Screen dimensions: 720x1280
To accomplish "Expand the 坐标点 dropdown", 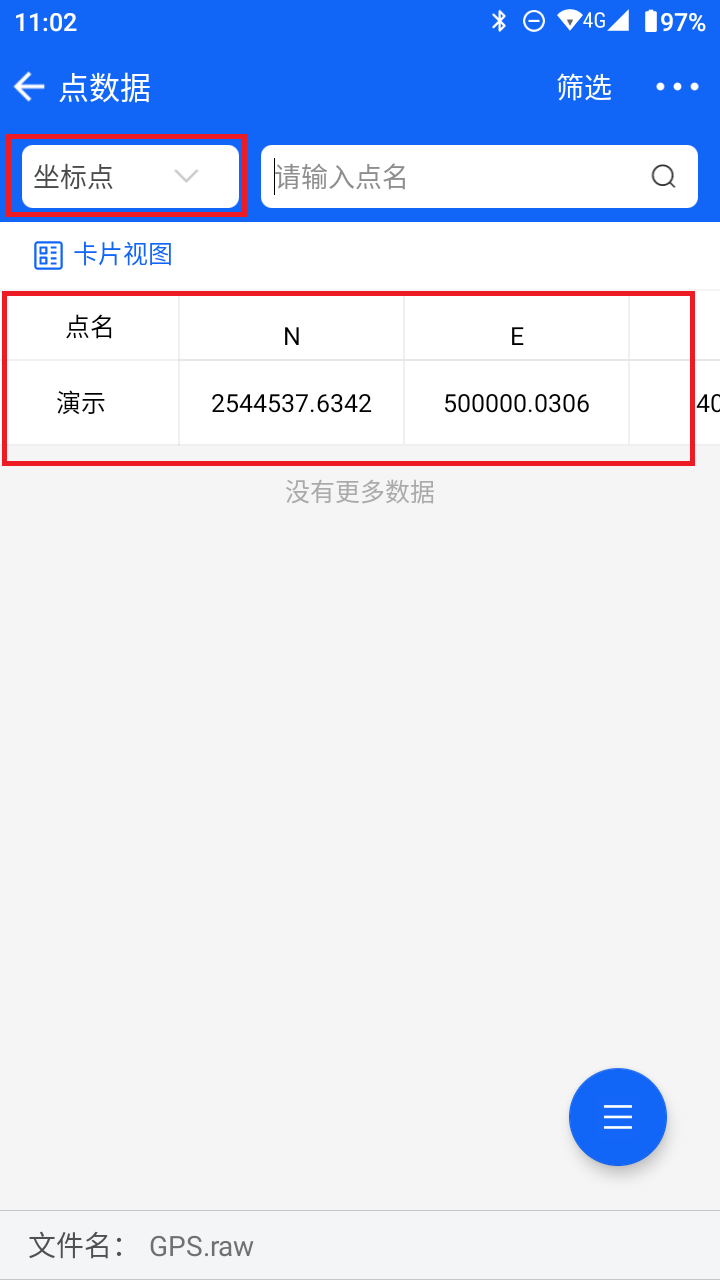I will [130, 177].
